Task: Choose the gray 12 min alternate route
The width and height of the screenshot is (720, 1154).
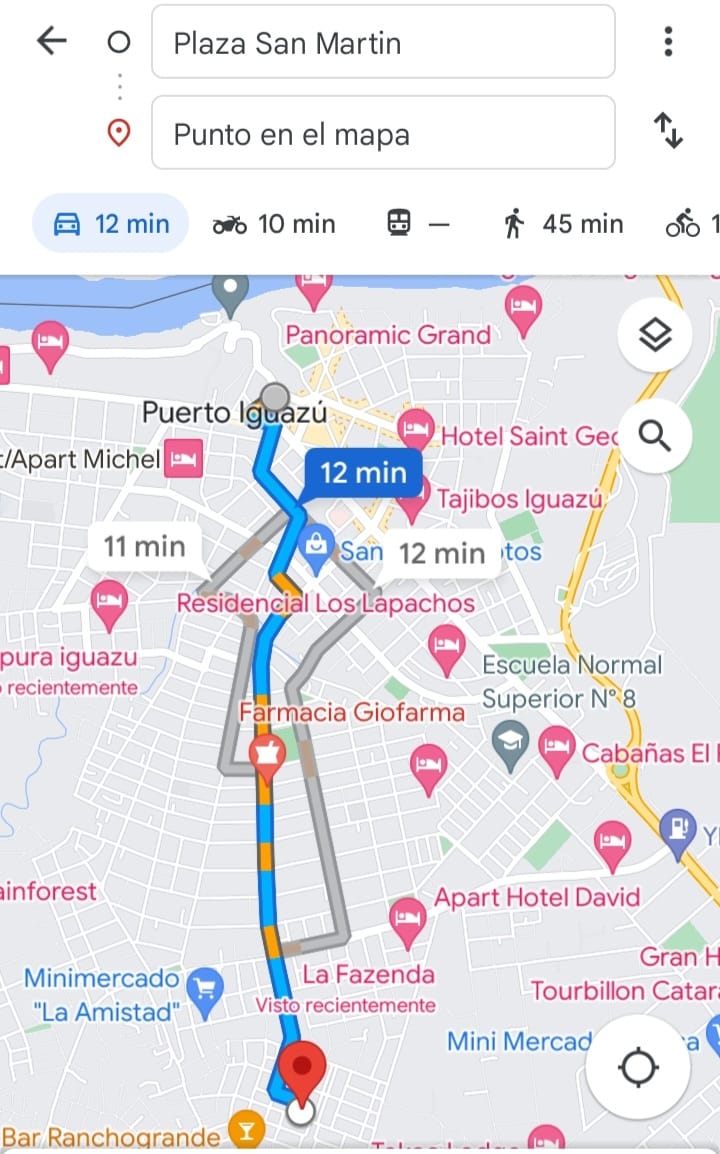Action: (x=441, y=553)
